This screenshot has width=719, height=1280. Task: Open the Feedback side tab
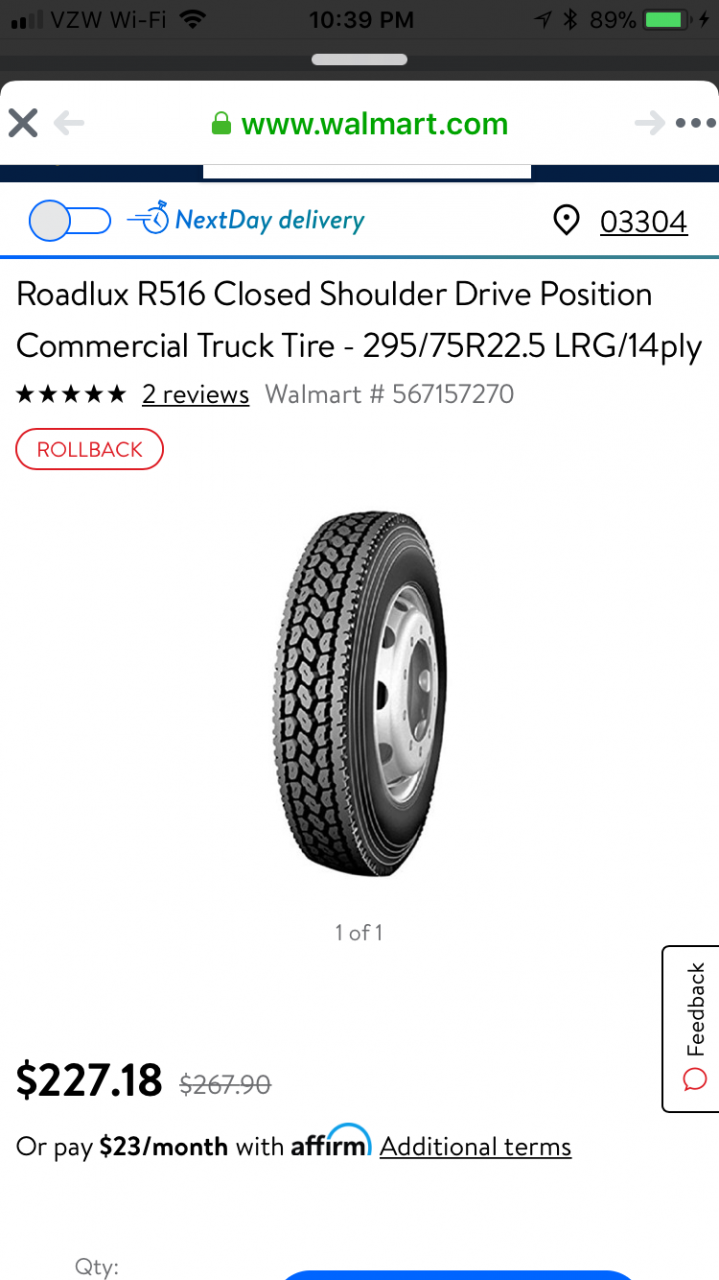tap(691, 1028)
